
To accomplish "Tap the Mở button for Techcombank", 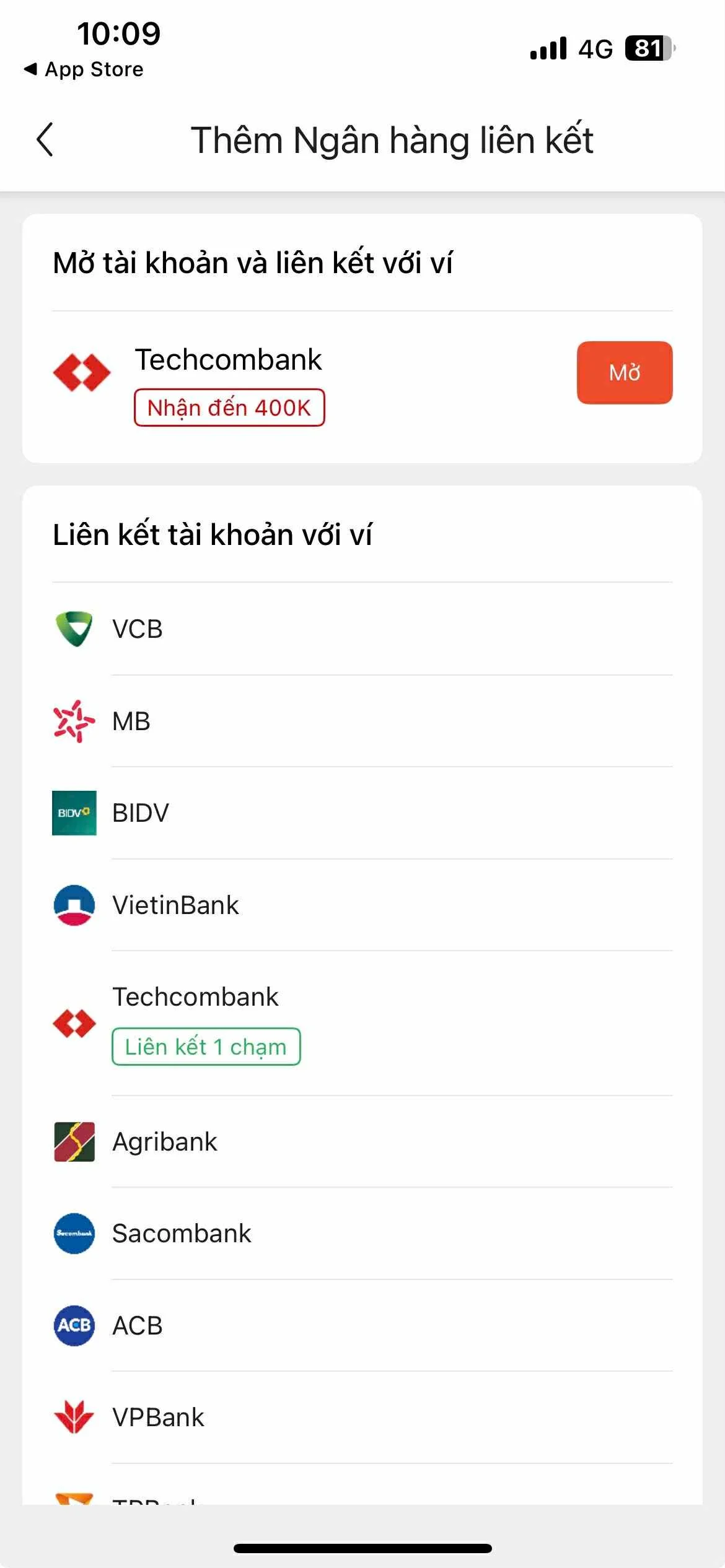I will coord(624,372).
